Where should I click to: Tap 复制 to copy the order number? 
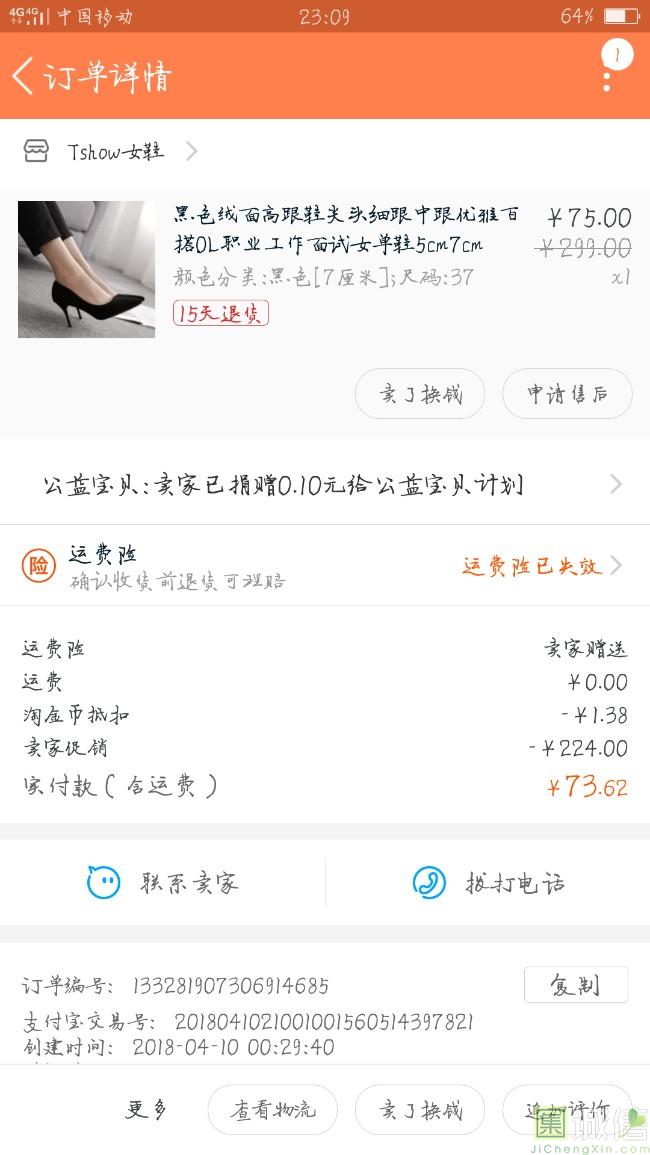(575, 985)
